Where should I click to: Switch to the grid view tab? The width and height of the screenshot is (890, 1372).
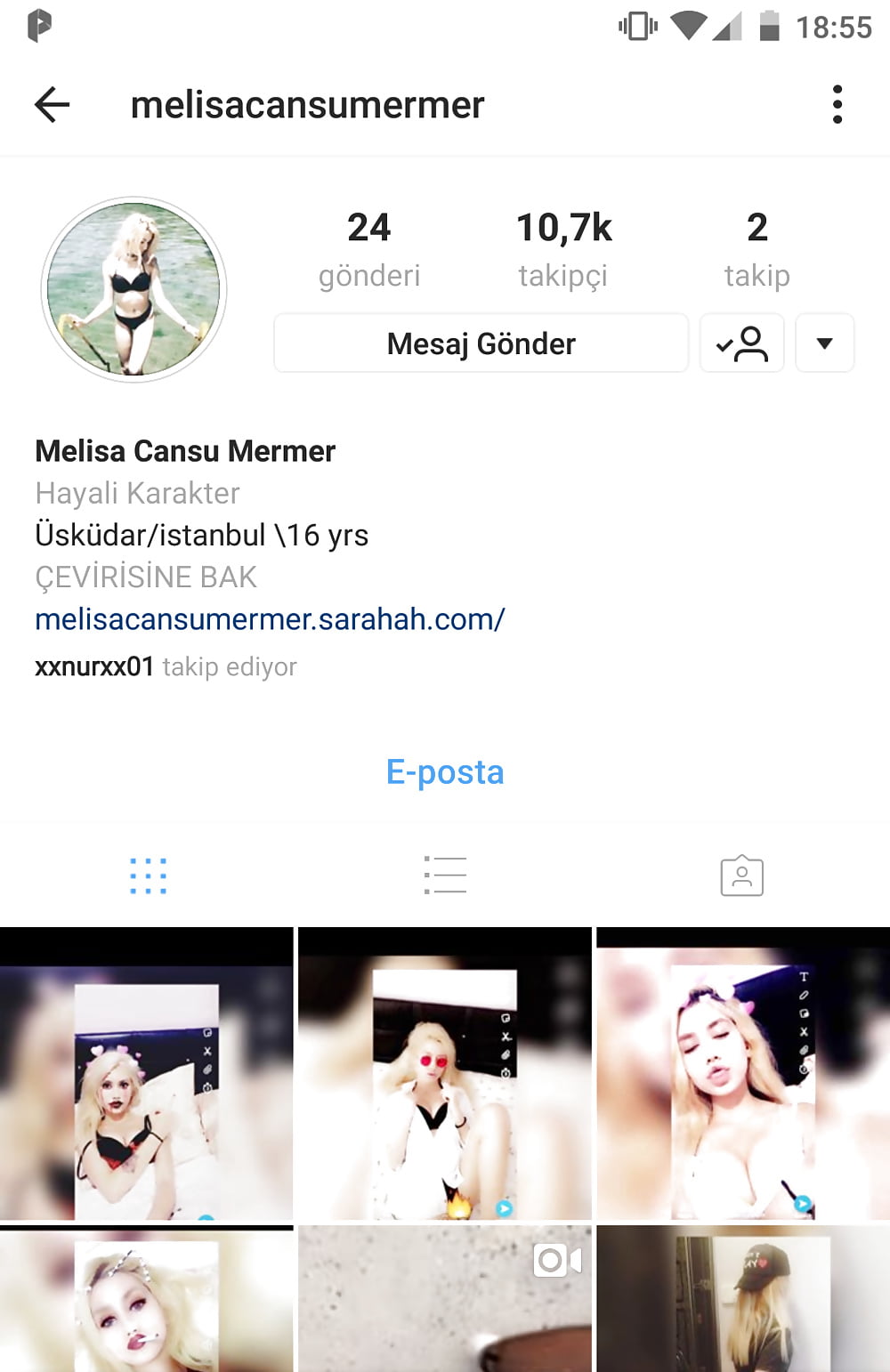coord(148,876)
